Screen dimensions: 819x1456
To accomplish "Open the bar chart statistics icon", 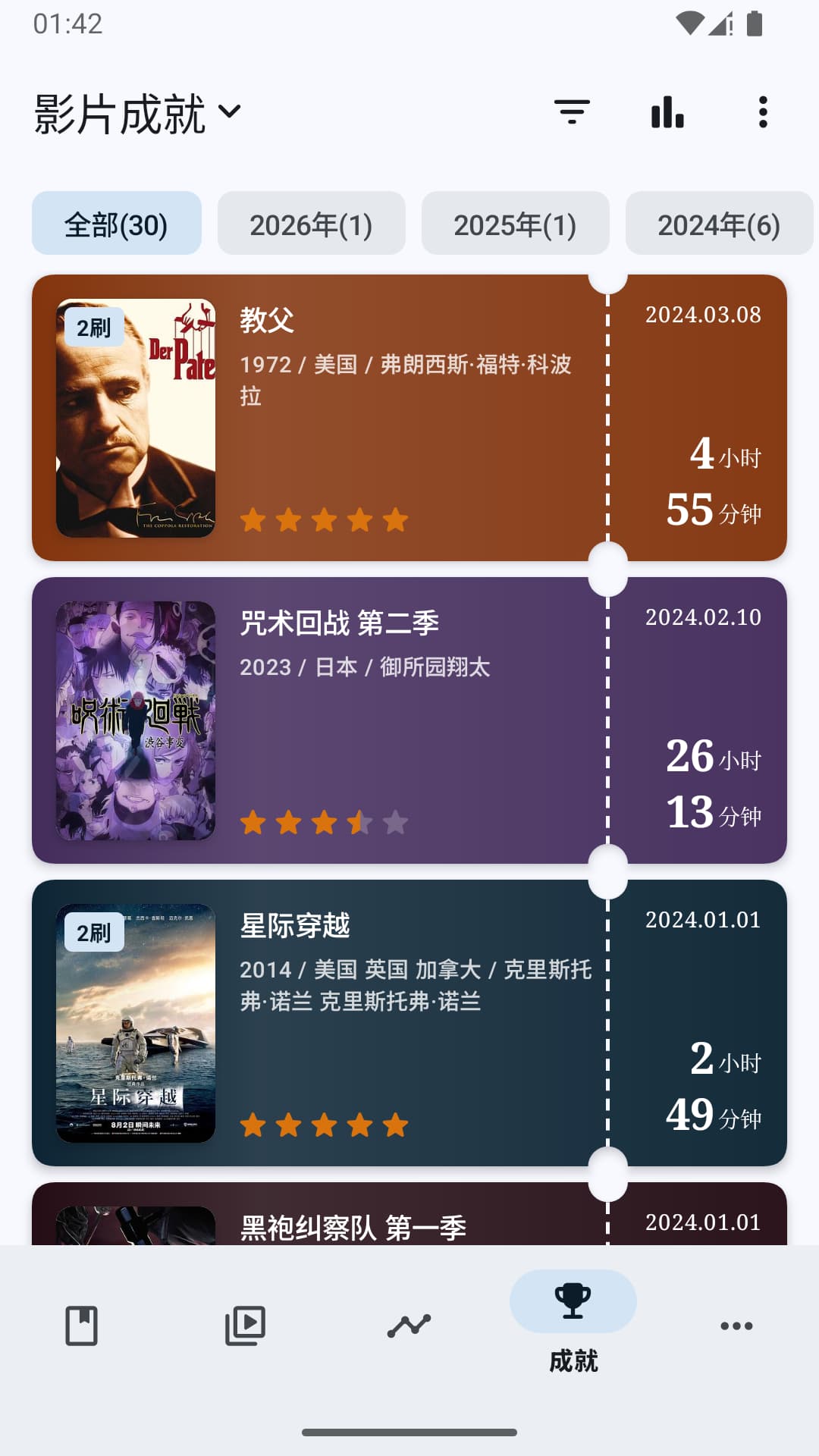I will (x=666, y=111).
